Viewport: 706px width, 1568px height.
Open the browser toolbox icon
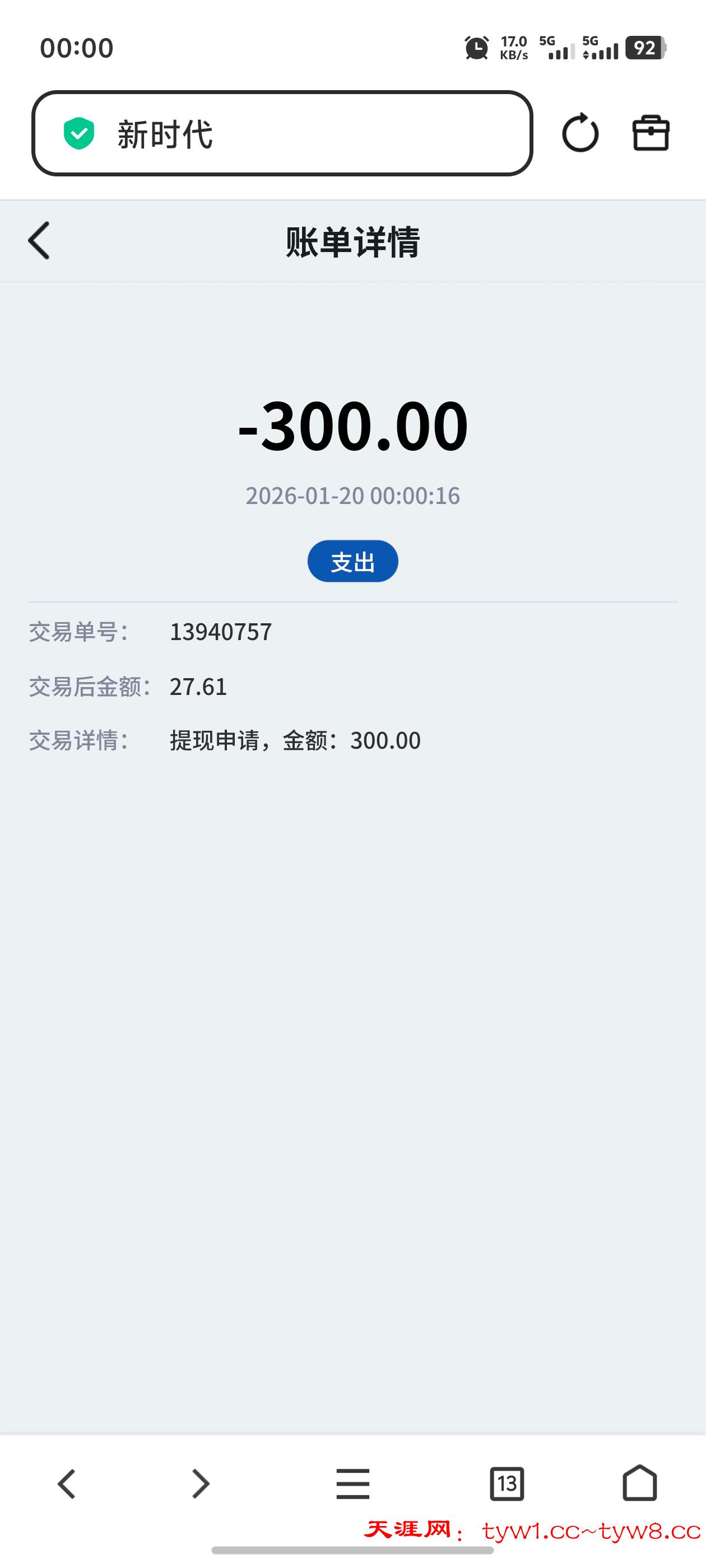(651, 133)
